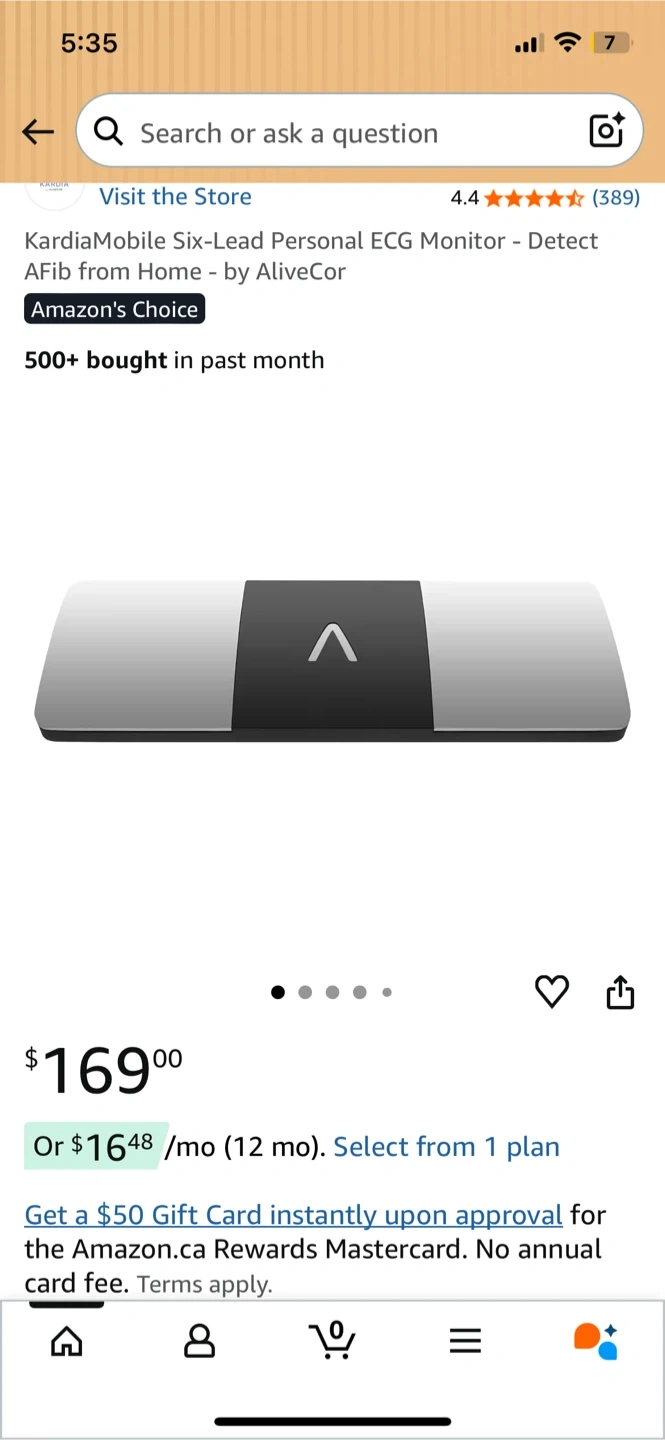The image size is (665, 1440).
Task: Open the account profile tab
Action: 200,1340
